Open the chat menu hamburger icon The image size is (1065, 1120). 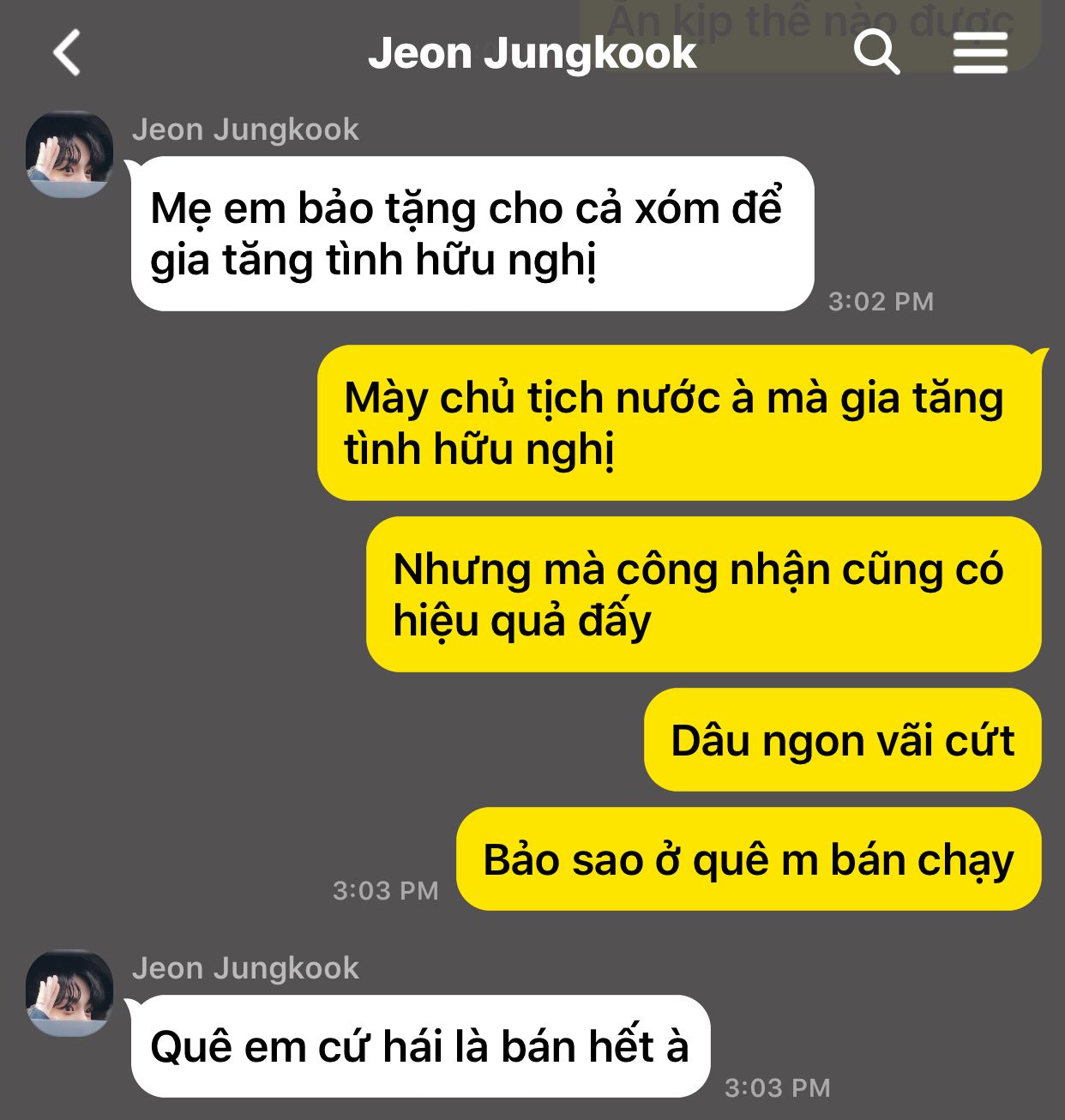click(x=980, y=53)
